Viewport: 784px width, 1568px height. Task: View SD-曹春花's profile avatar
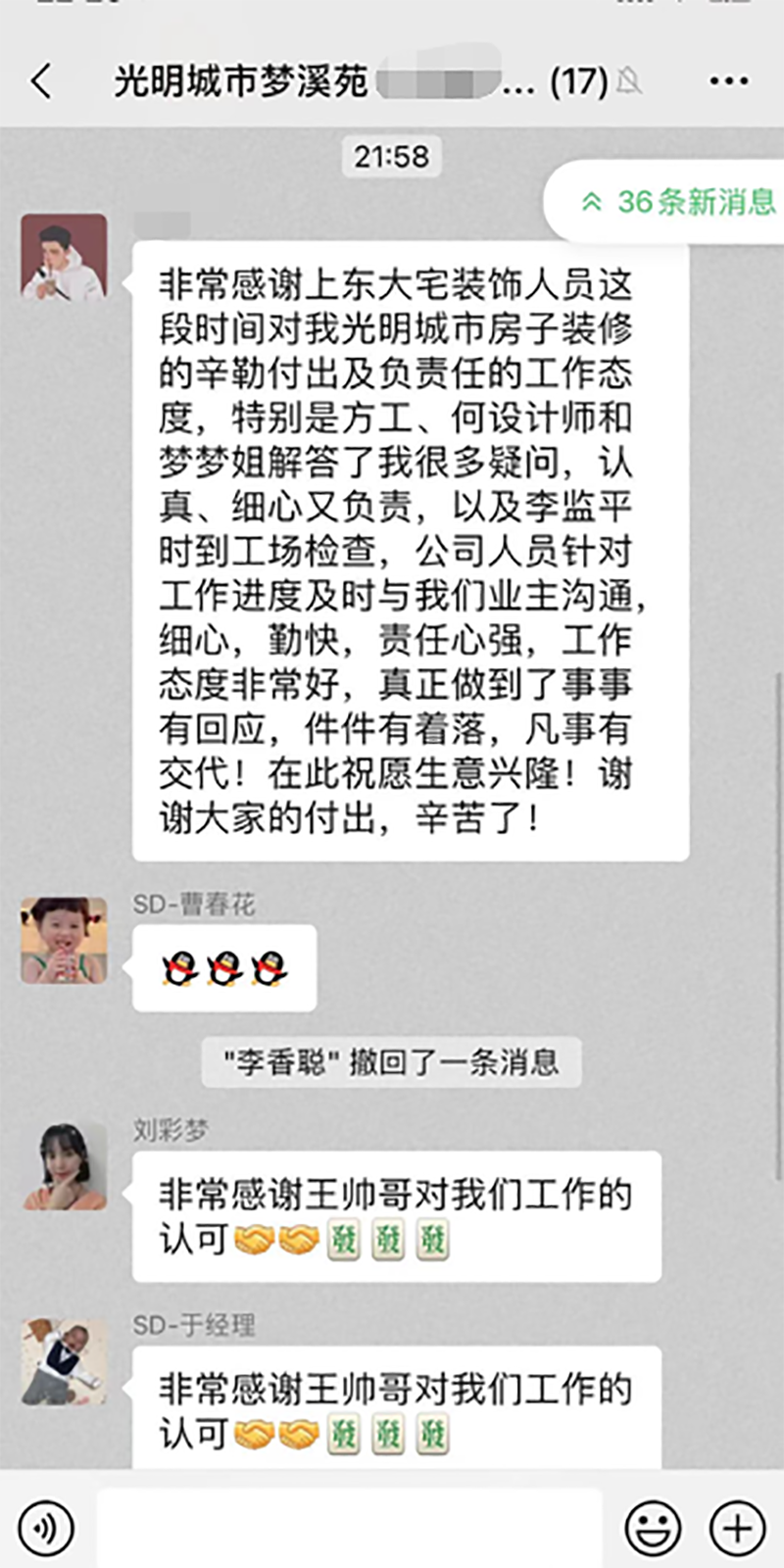[x=65, y=940]
